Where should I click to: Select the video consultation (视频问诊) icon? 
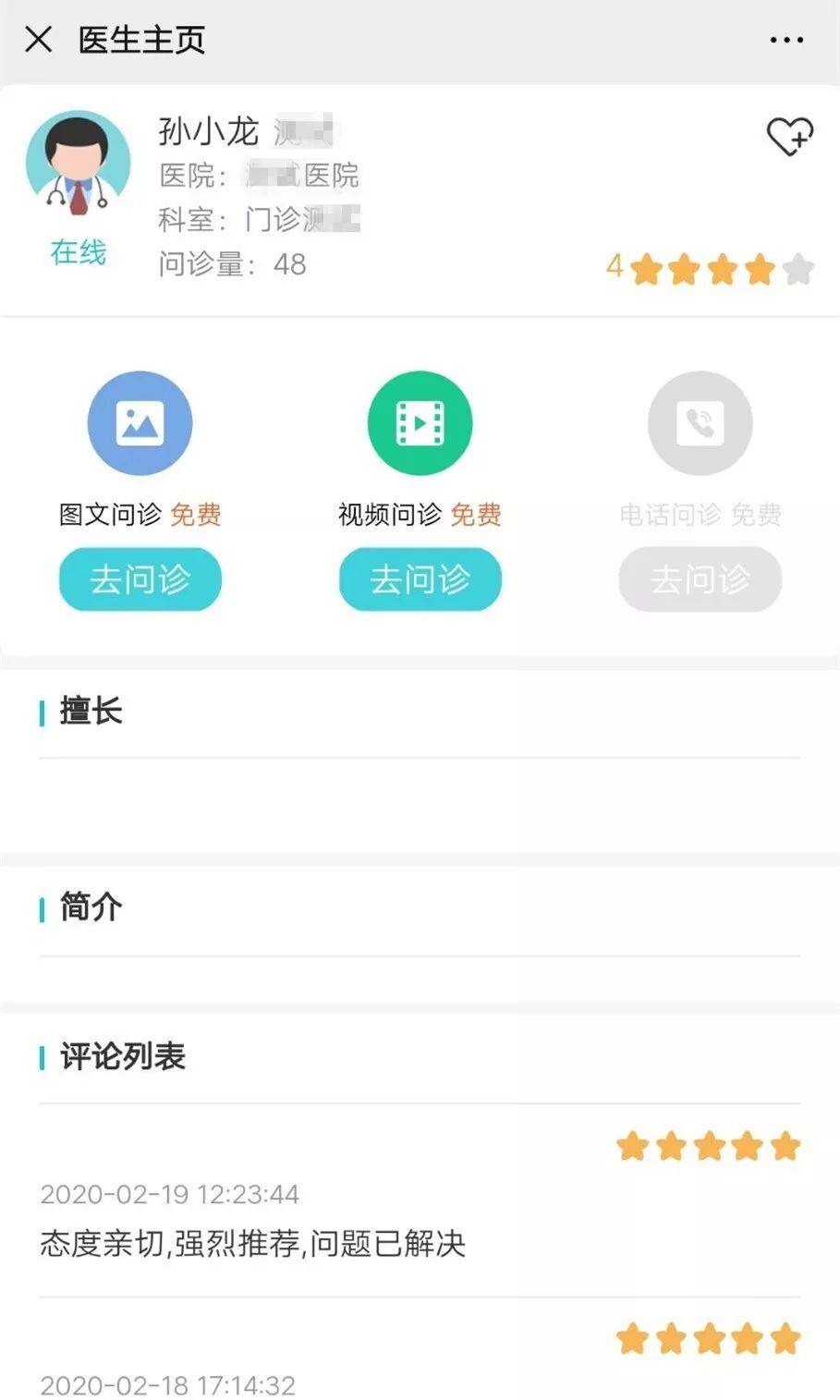pos(420,422)
